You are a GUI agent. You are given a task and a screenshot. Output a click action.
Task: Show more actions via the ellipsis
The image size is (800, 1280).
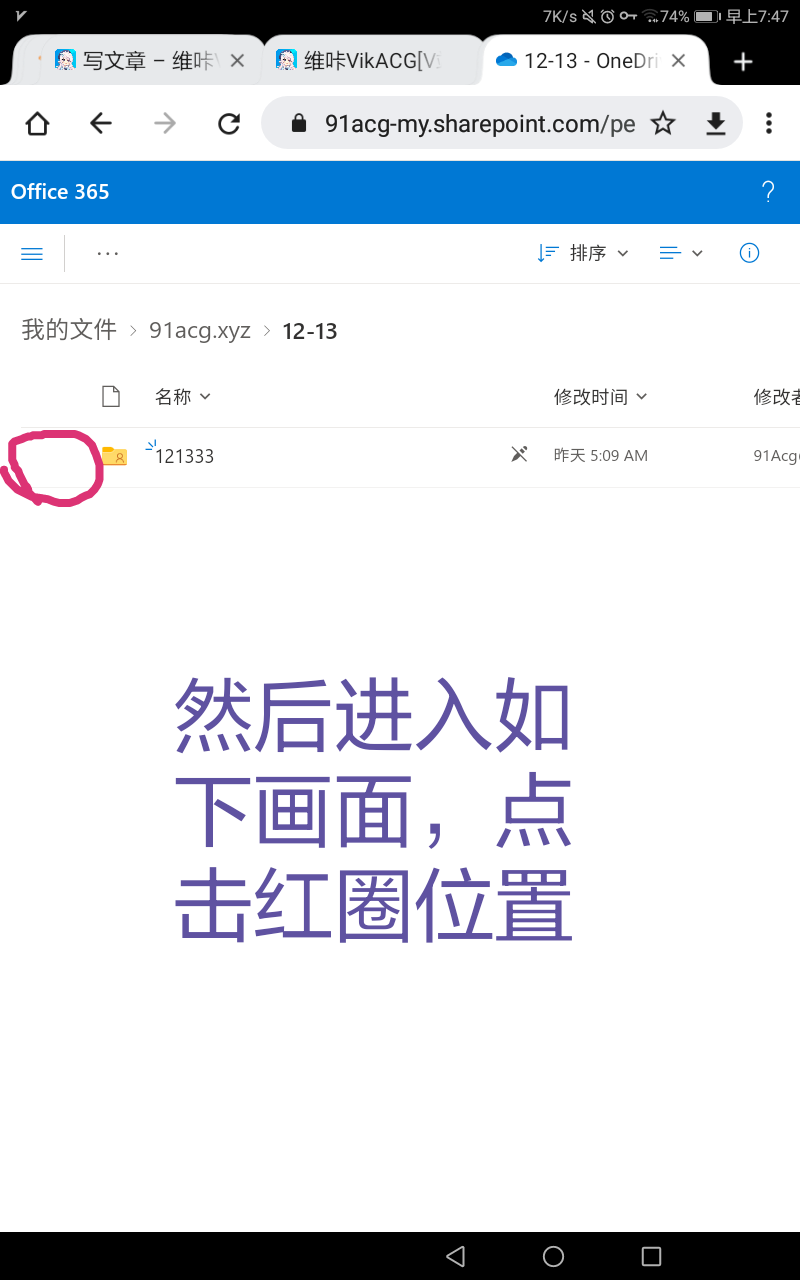pos(108,254)
